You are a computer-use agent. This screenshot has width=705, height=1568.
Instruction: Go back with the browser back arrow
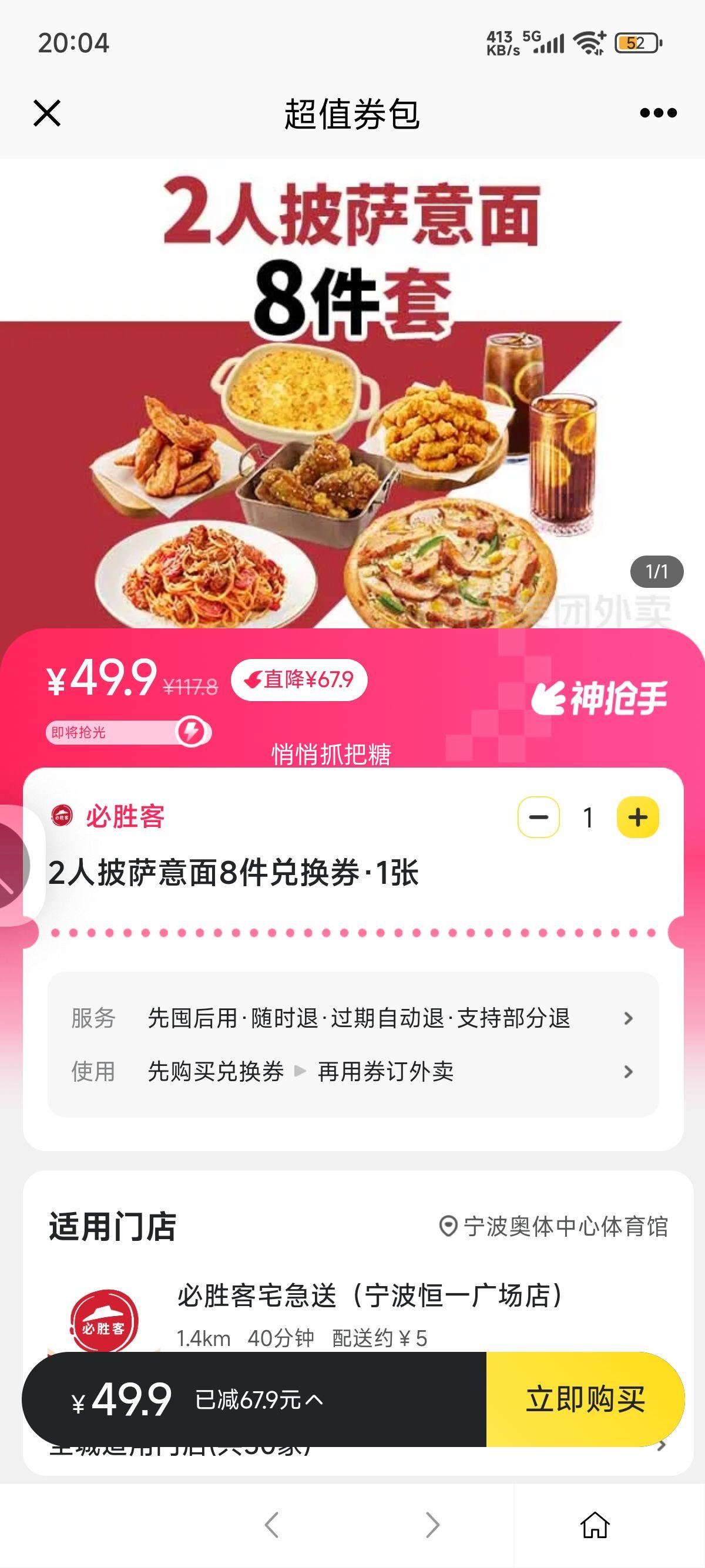pos(271,1525)
